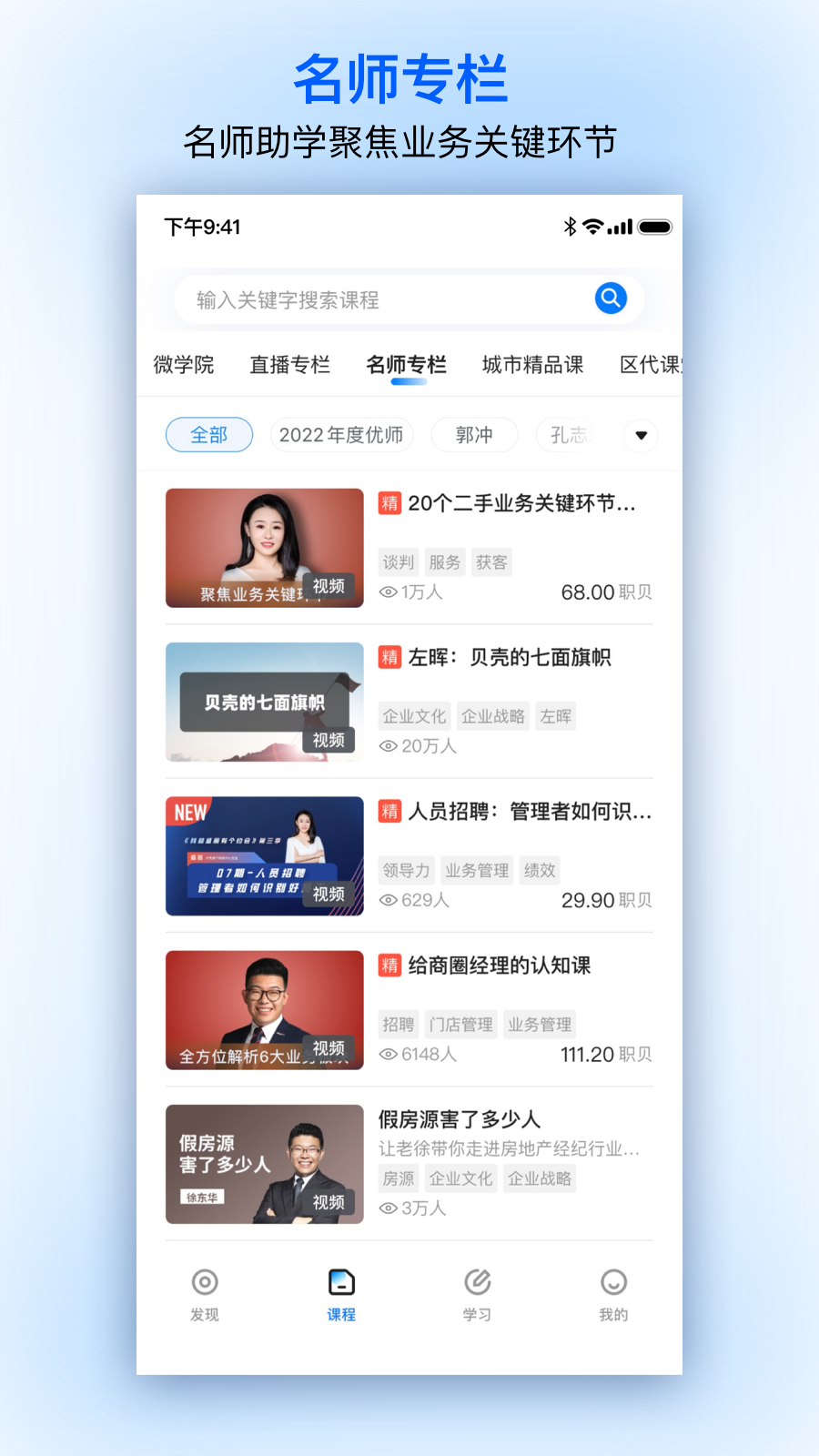Switch to the 微学院 tab
This screenshot has width=819, height=1456.
[184, 364]
